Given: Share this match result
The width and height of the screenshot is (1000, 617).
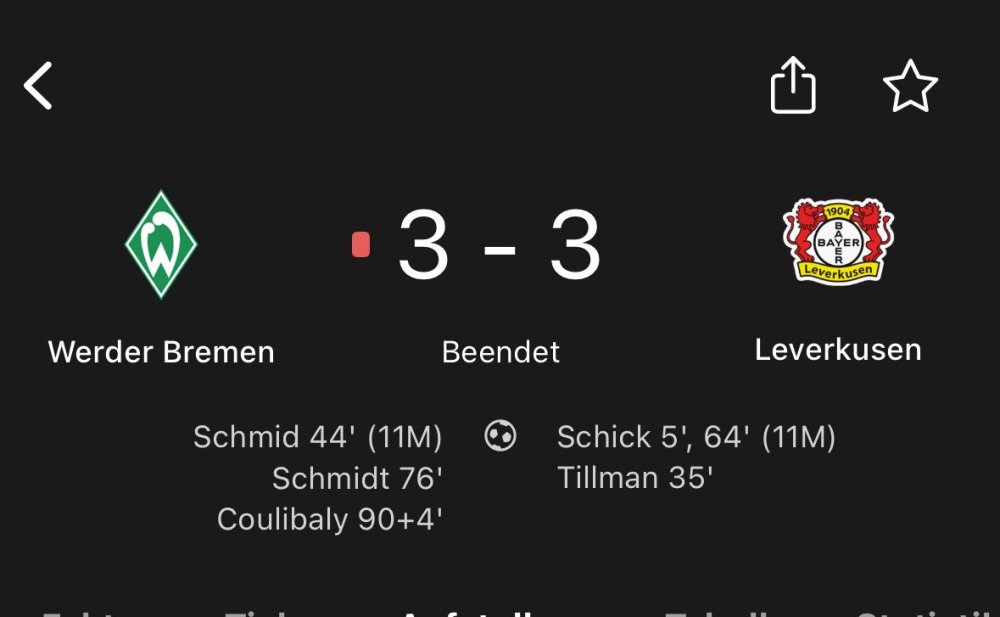Looking at the screenshot, I should (x=793, y=86).
